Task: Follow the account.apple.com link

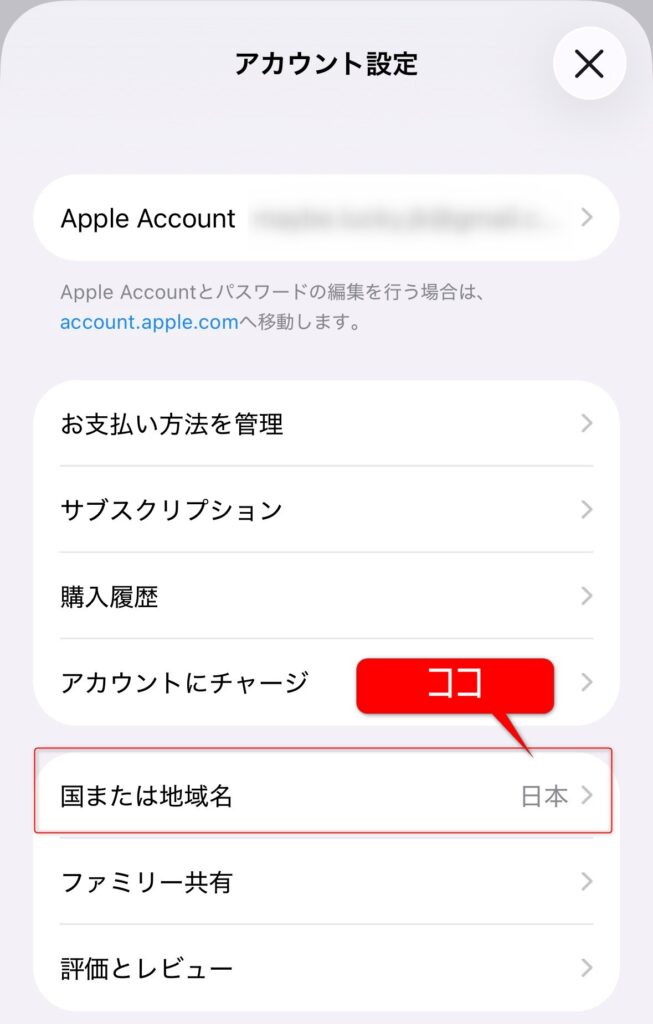Action: tap(149, 323)
